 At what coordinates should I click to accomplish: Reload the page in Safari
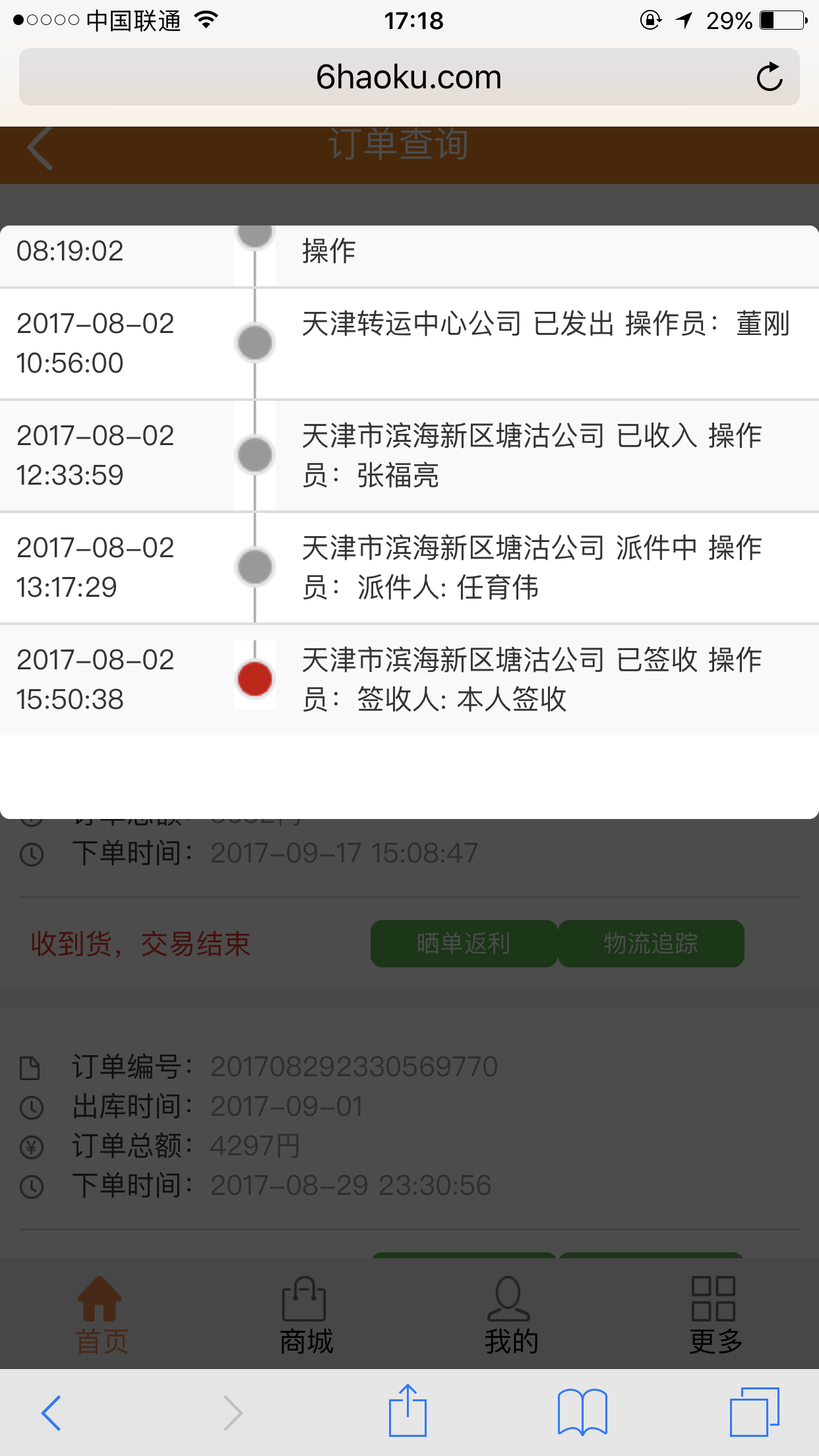point(769,77)
